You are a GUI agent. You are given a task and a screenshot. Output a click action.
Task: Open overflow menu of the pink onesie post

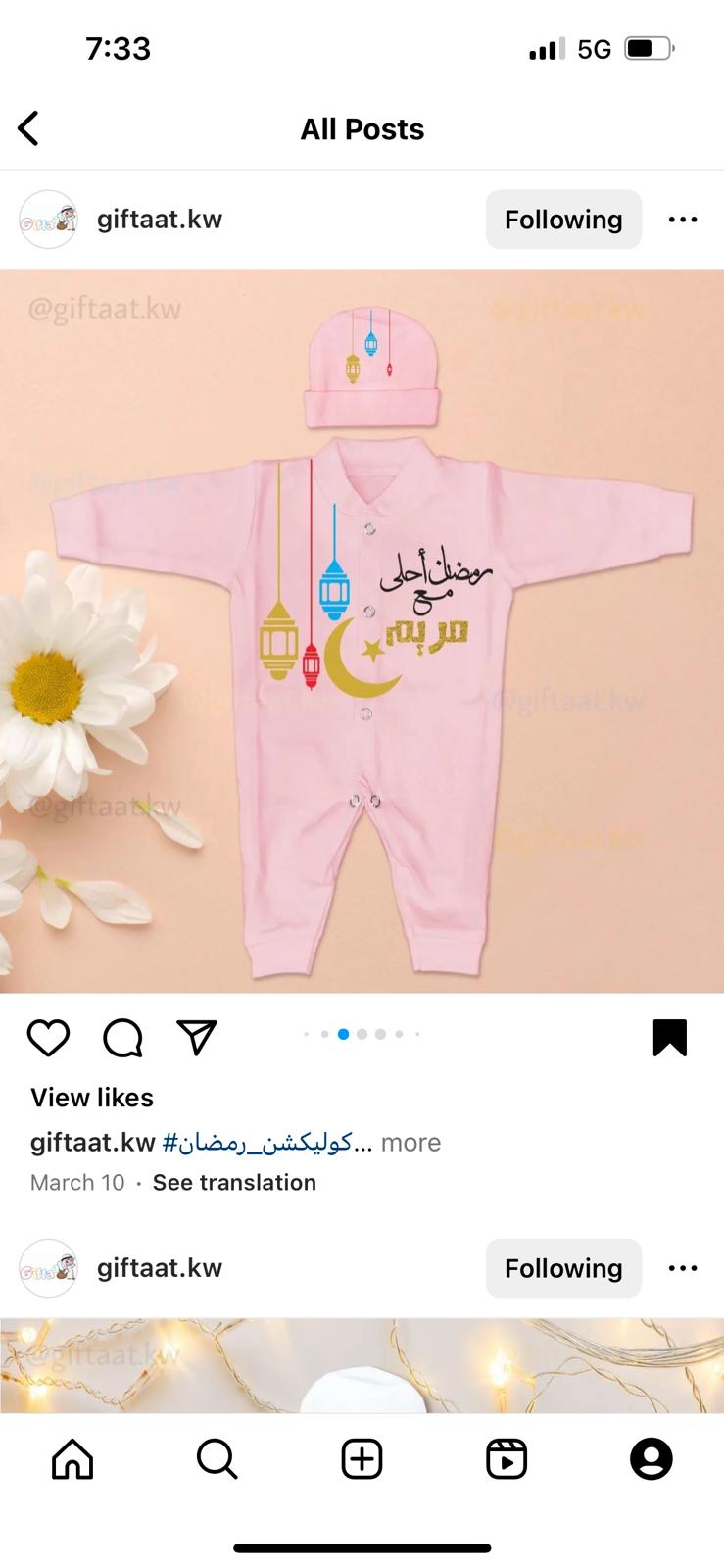(x=683, y=220)
